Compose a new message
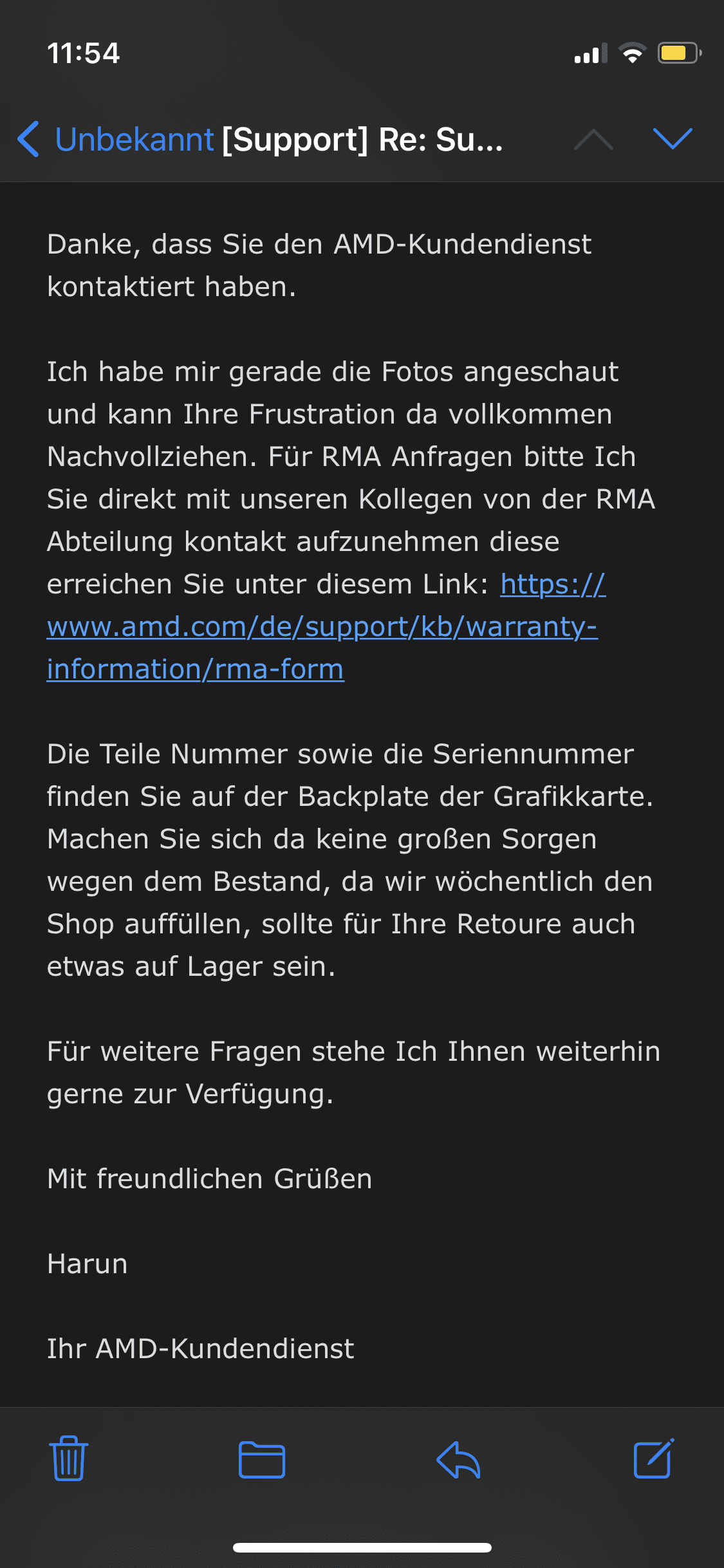The height and width of the screenshot is (1568, 724). (654, 1458)
